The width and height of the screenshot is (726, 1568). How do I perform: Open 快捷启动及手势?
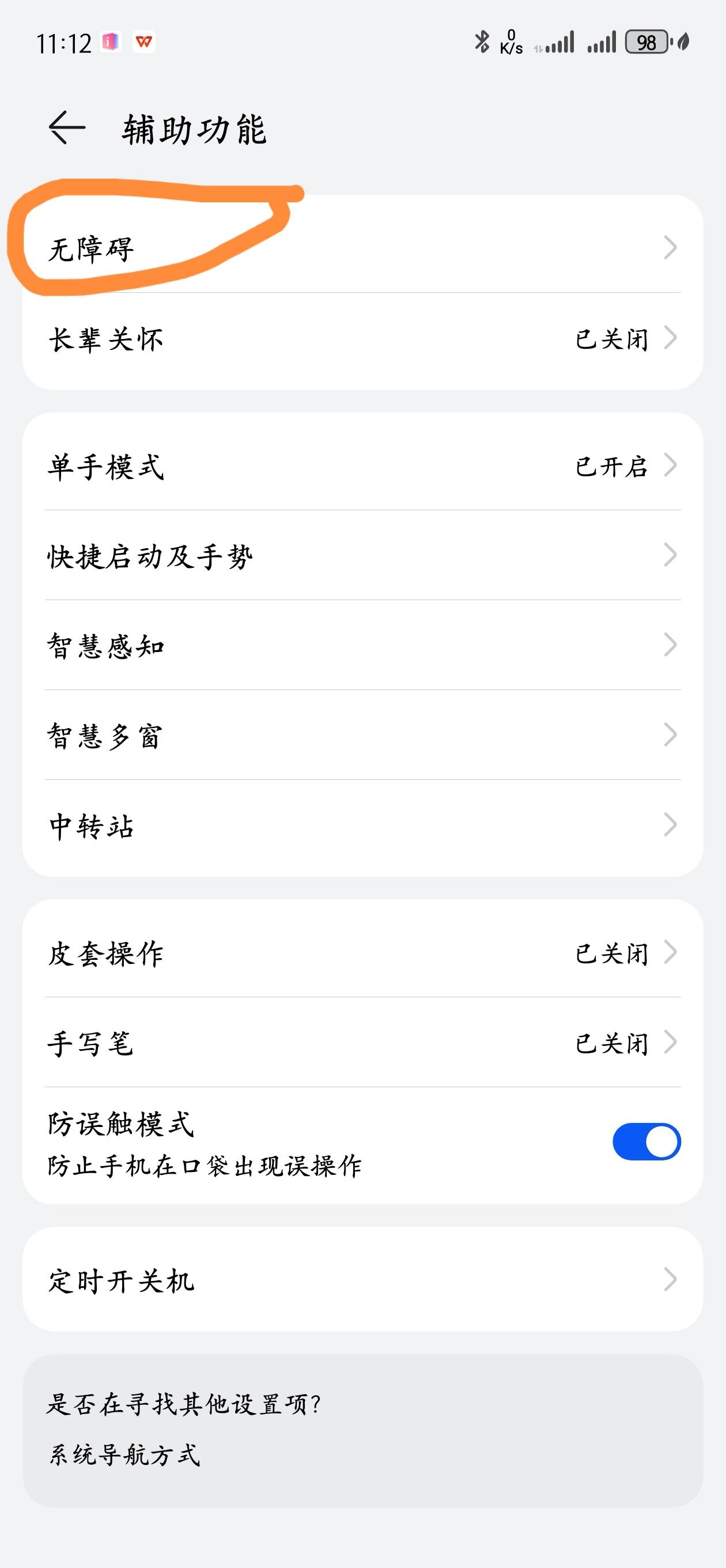pyautogui.click(x=362, y=555)
